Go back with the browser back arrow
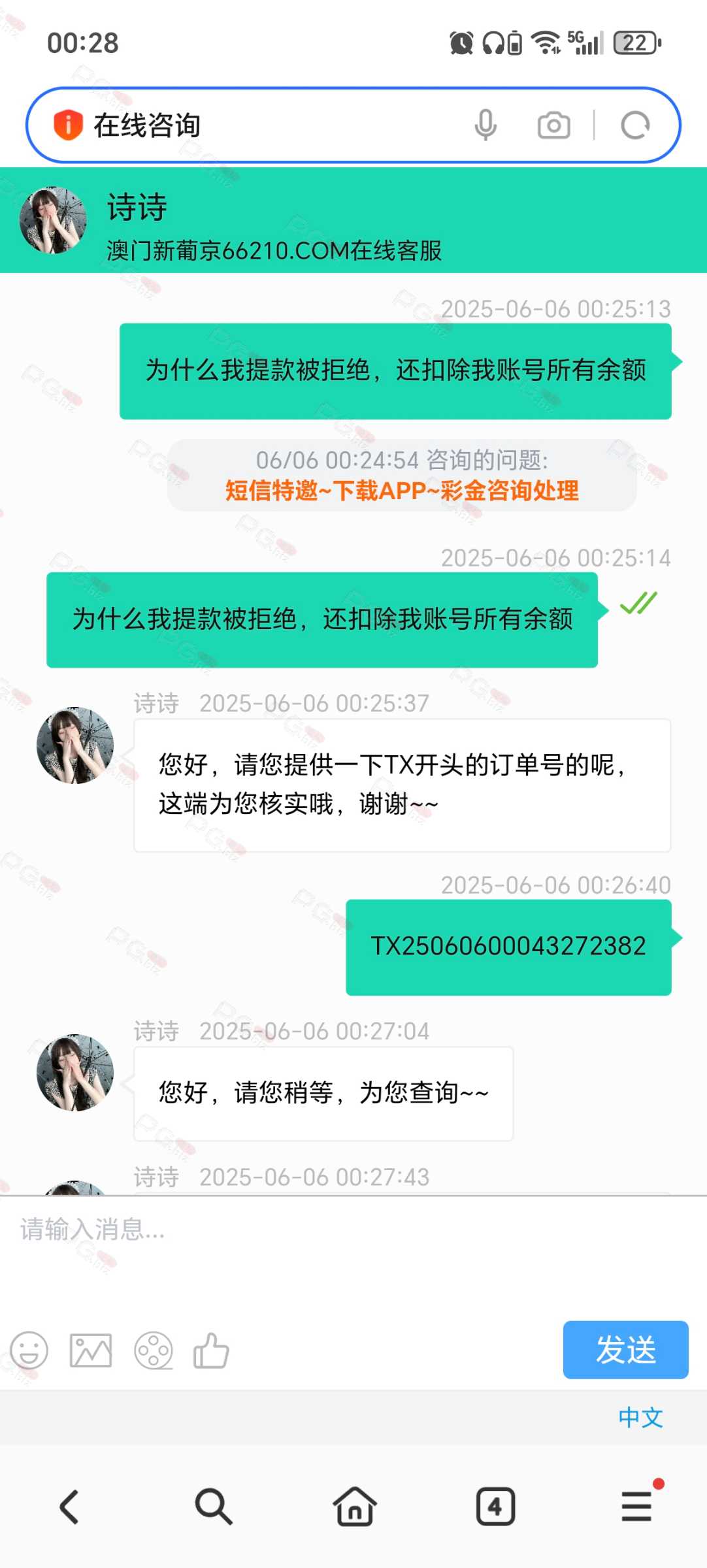This screenshot has width=707, height=1568. click(70, 1507)
